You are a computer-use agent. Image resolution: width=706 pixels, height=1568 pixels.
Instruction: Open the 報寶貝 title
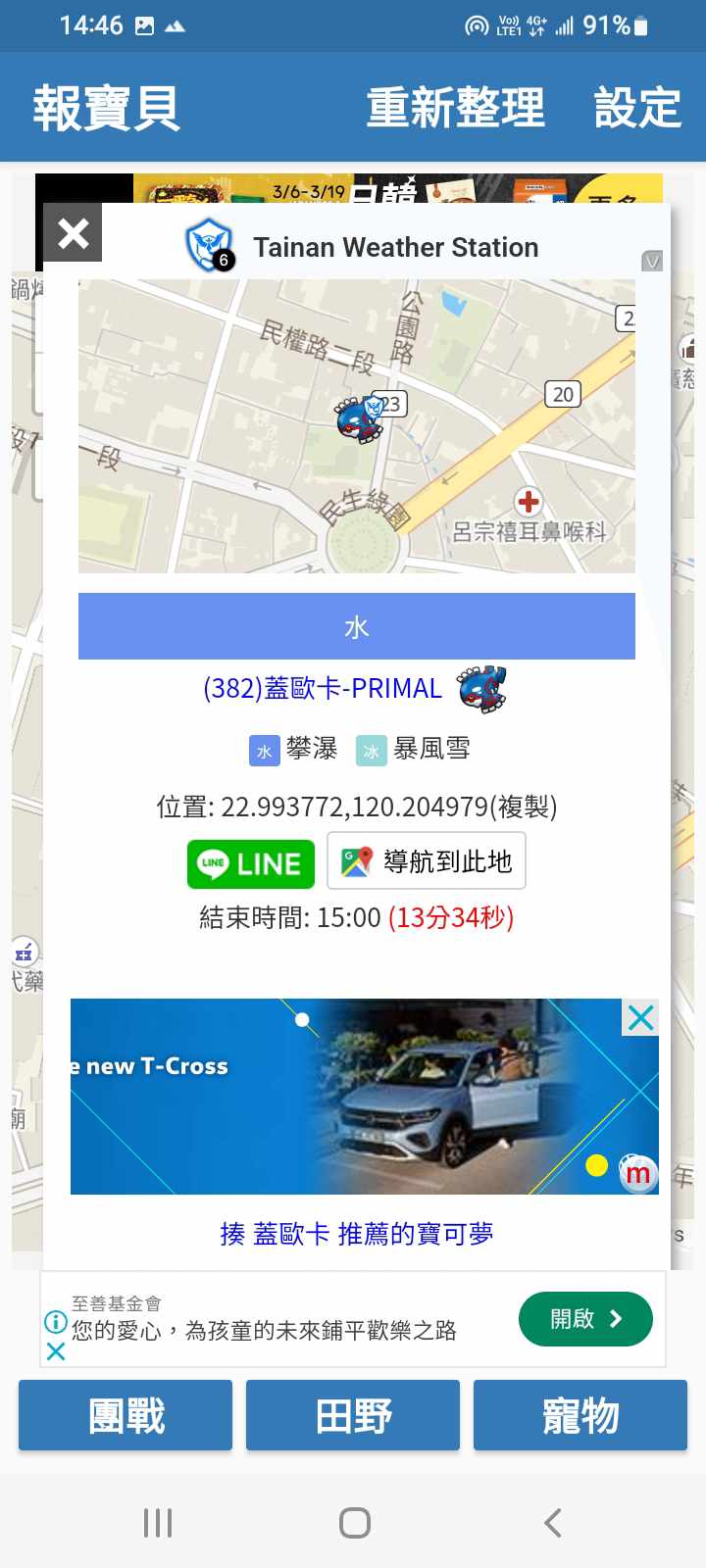(x=106, y=108)
